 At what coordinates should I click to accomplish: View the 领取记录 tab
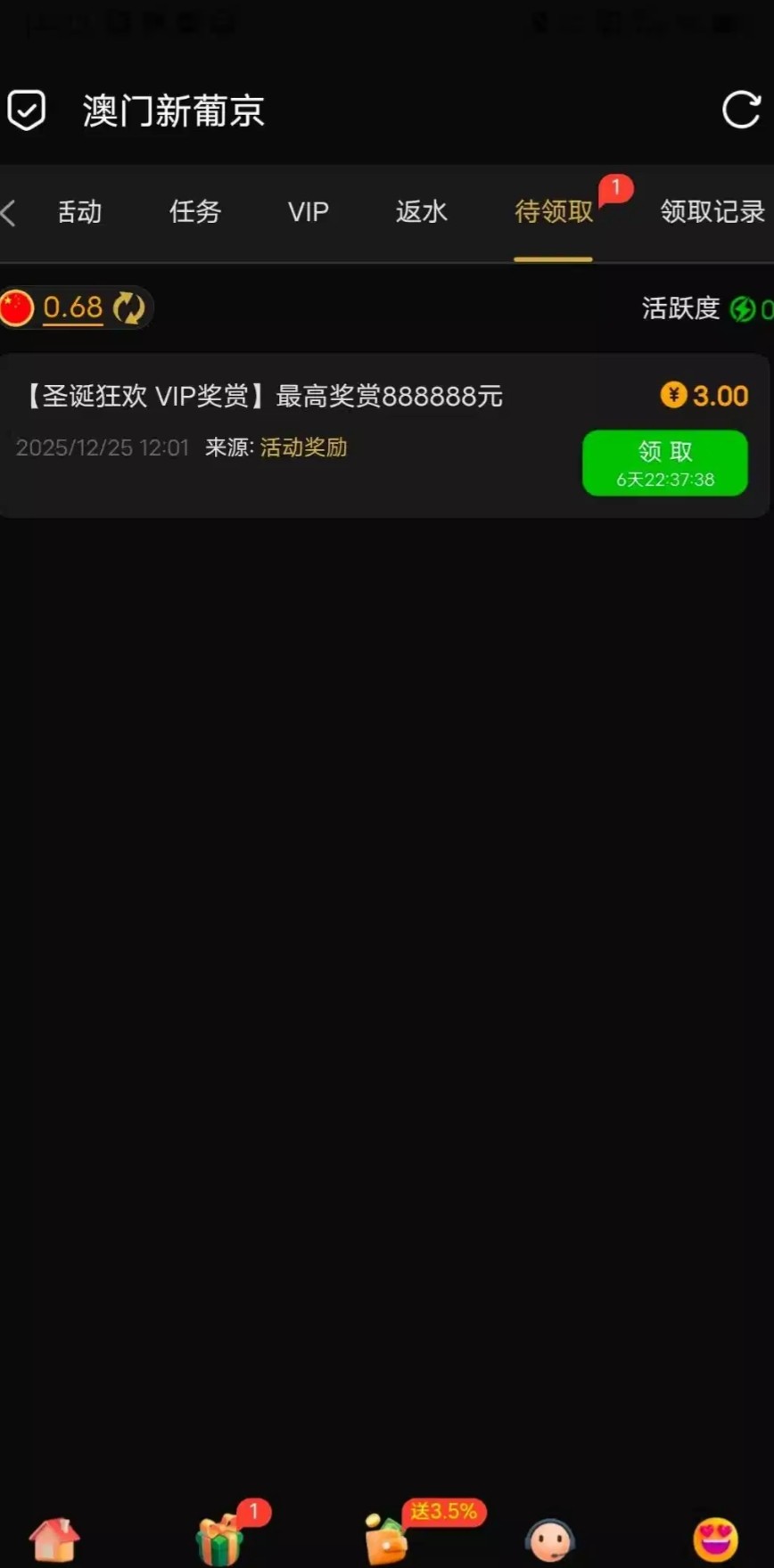(712, 212)
